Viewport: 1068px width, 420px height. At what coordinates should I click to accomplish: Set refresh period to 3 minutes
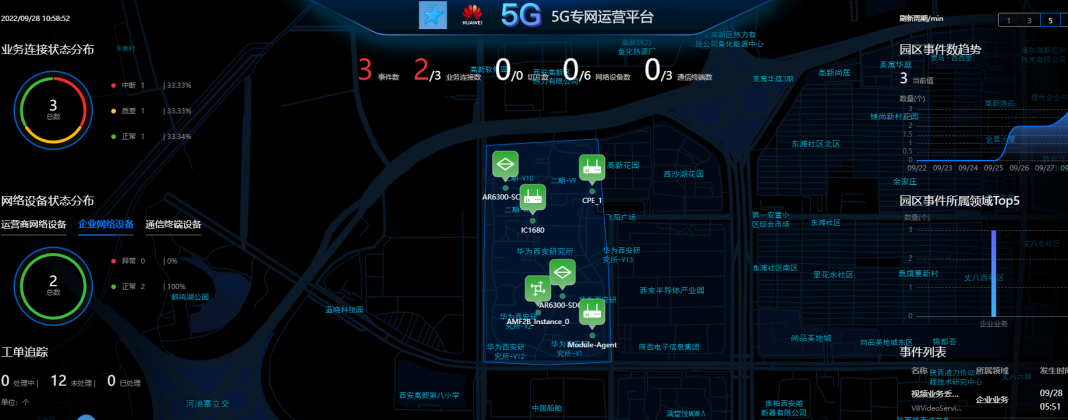tap(1030, 20)
